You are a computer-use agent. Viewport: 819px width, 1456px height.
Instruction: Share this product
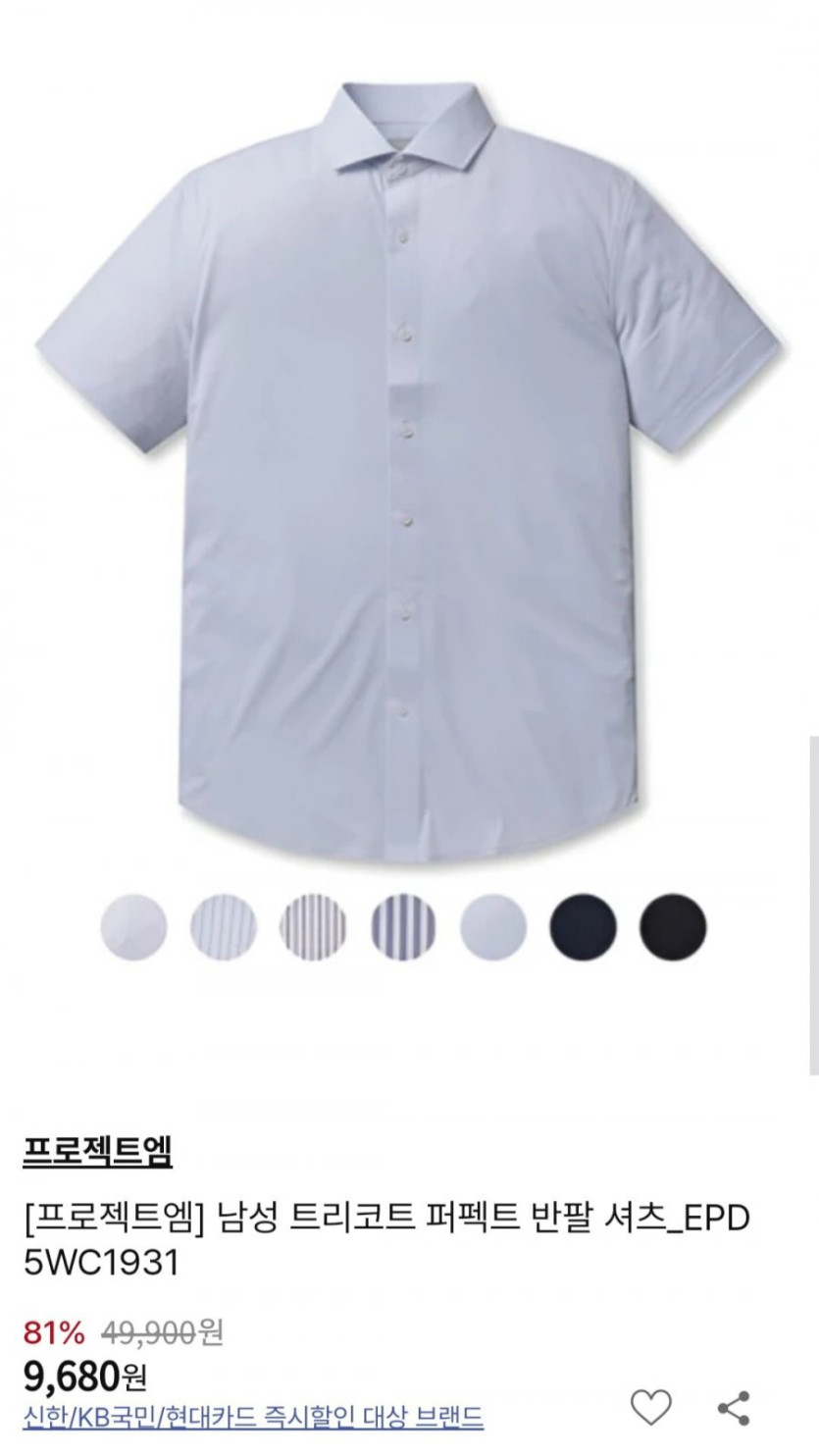[734, 1408]
